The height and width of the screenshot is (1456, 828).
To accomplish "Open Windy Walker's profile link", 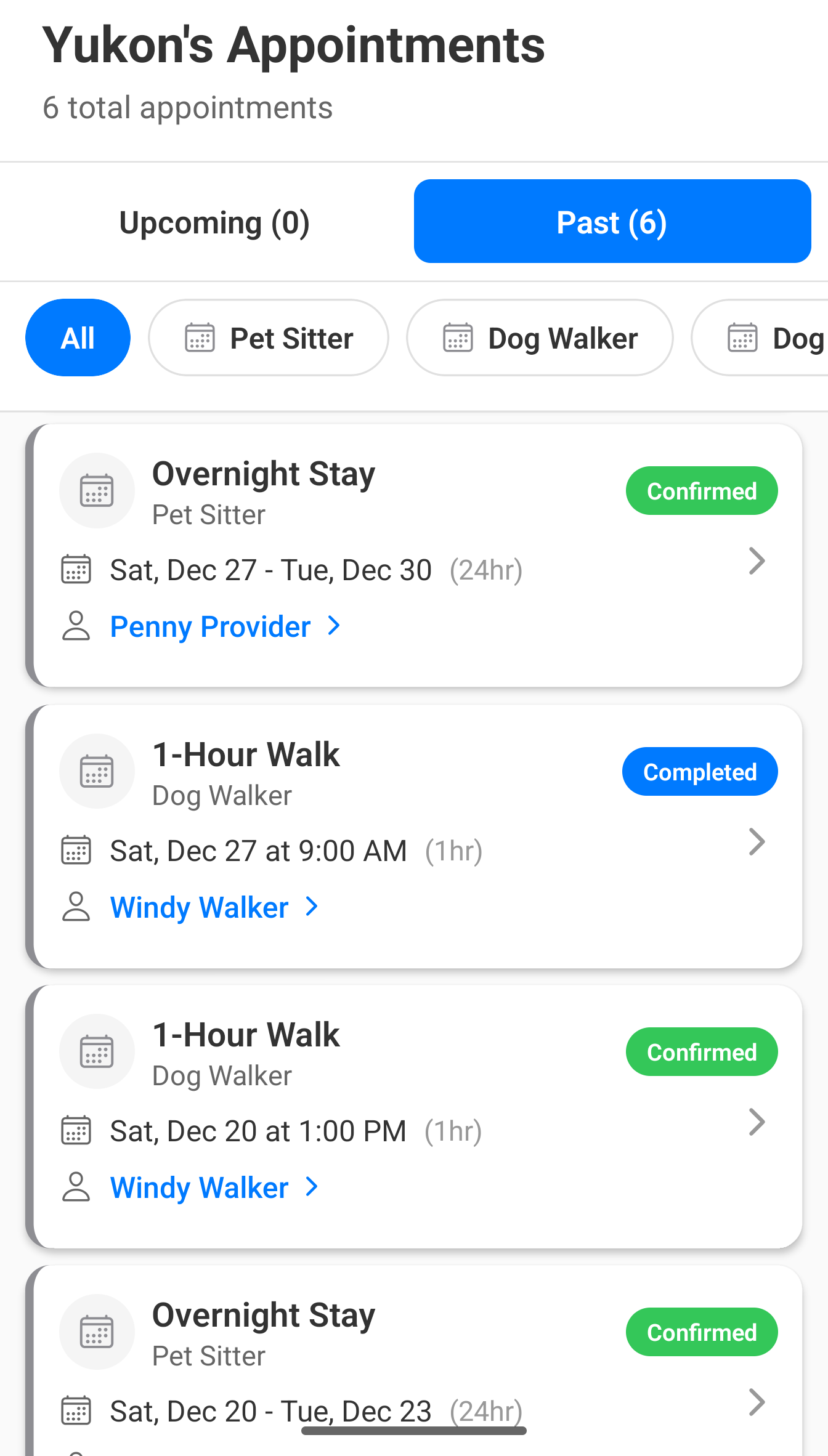I will coord(199,907).
